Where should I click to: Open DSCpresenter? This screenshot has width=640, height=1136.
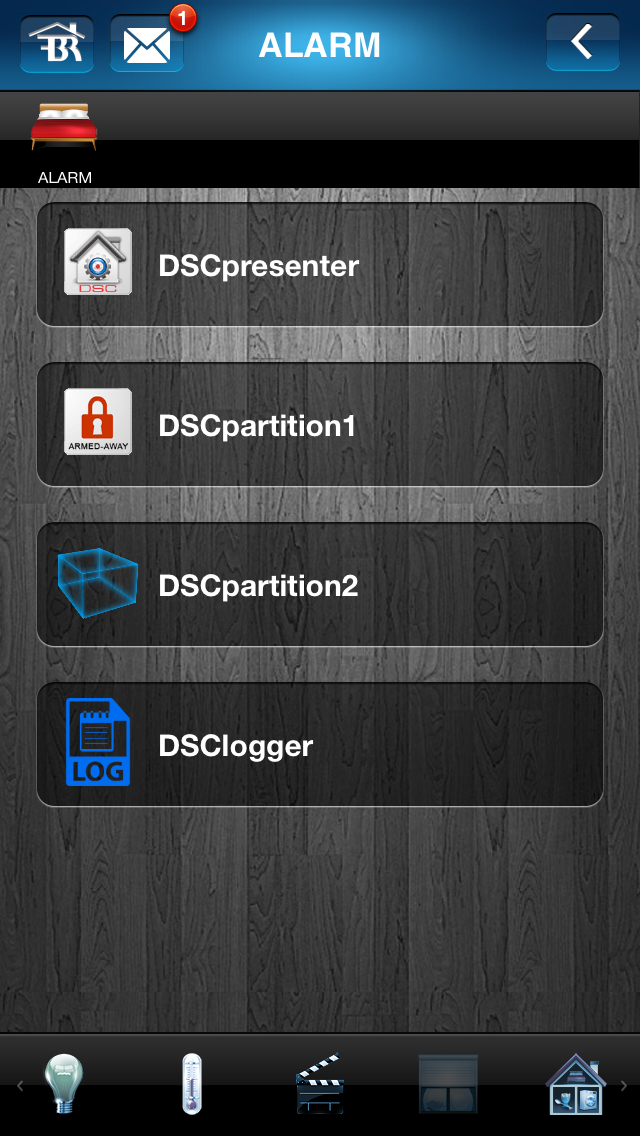[320, 265]
